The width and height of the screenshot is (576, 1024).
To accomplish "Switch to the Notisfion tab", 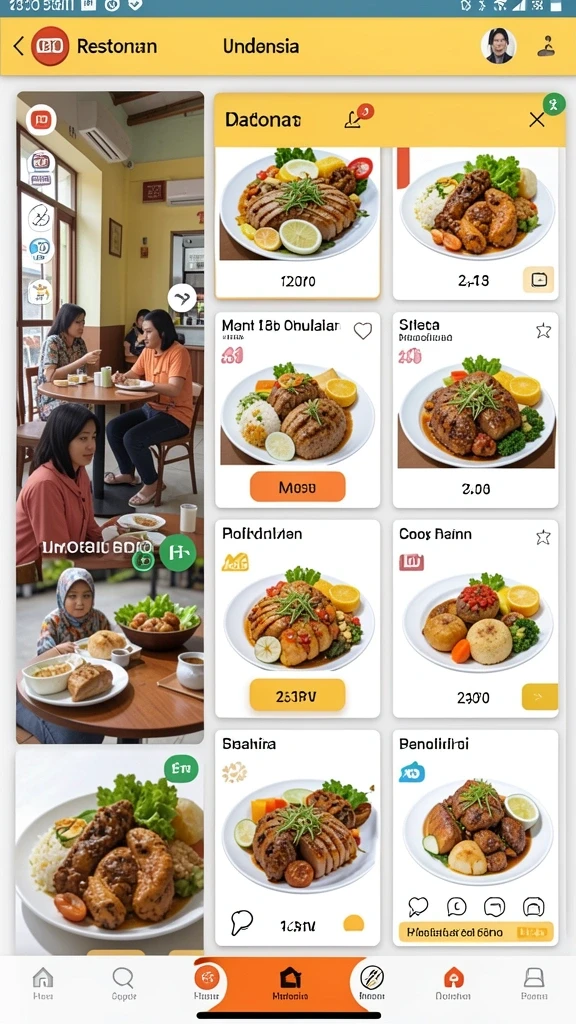I will point(453,984).
